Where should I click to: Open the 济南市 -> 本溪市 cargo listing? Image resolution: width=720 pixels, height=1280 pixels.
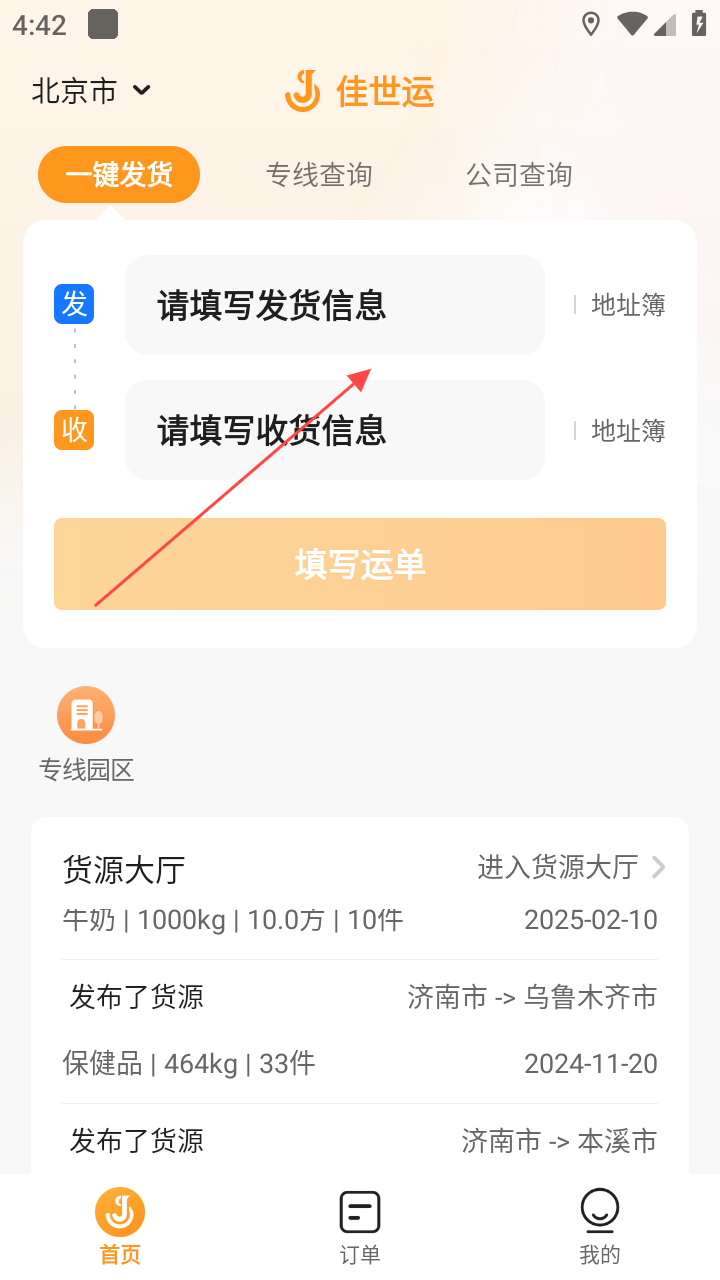(360, 1140)
